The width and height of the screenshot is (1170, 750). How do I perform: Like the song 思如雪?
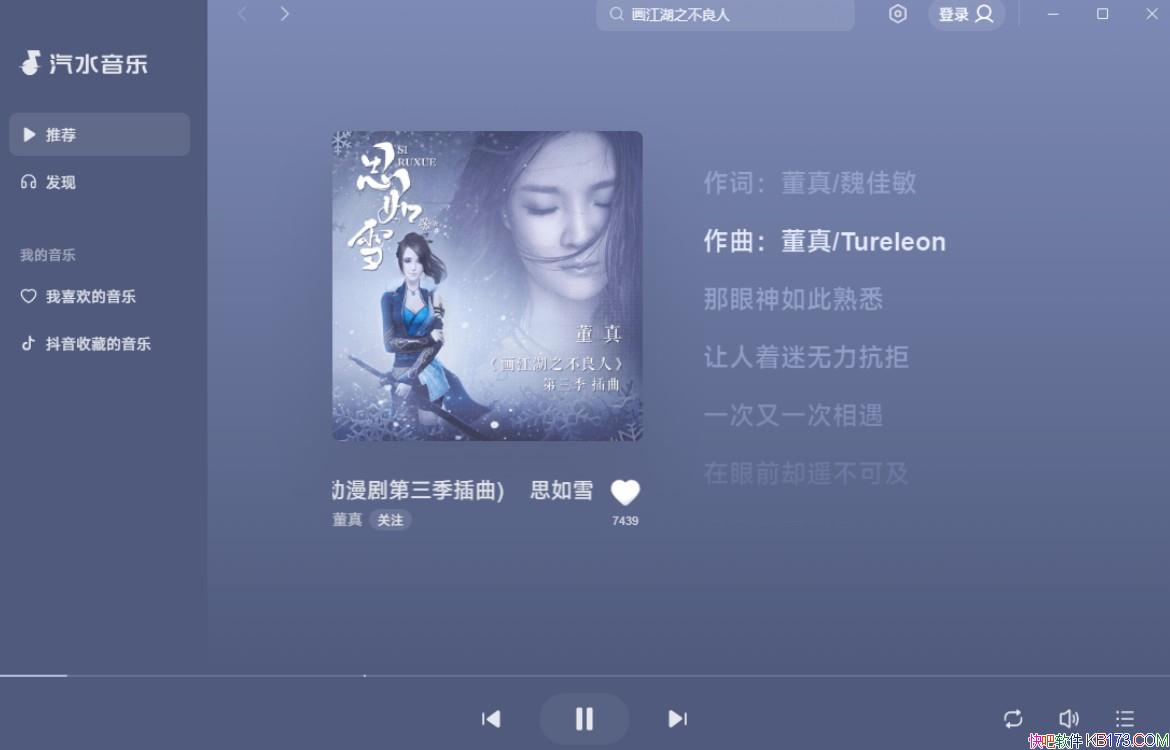(625, 492)
